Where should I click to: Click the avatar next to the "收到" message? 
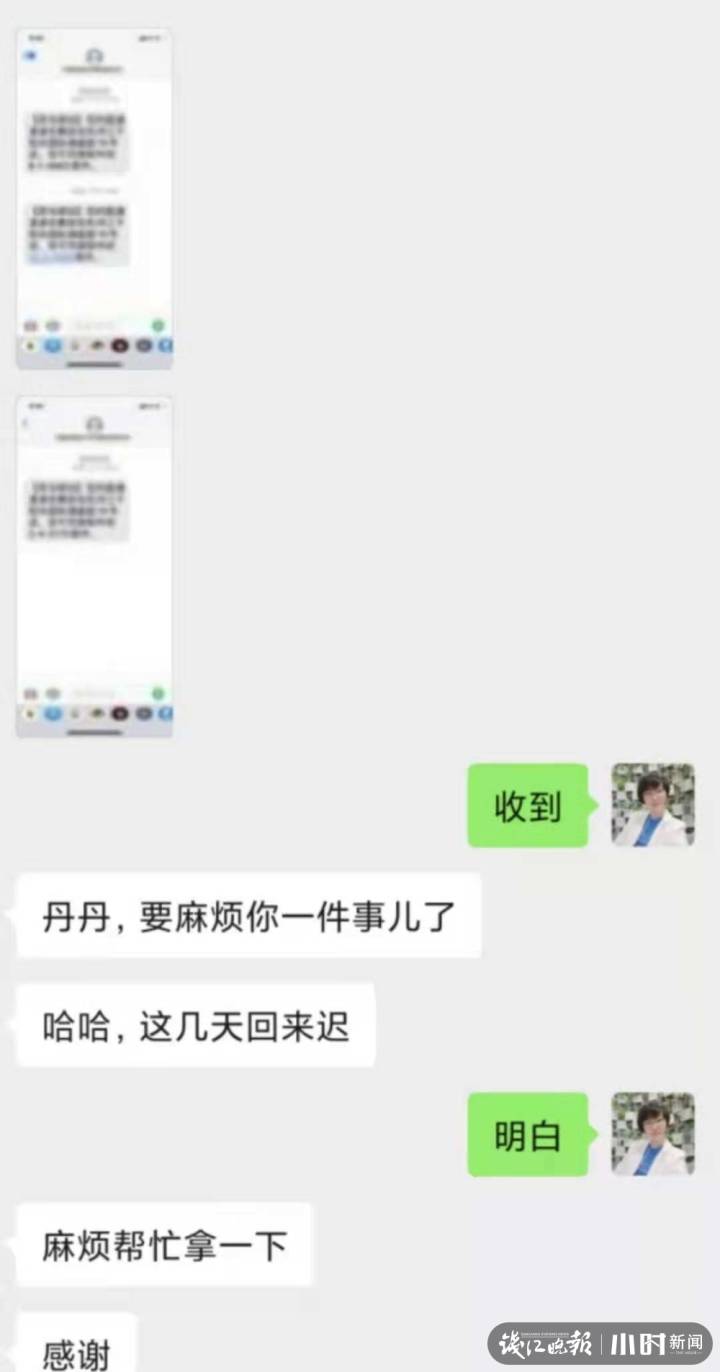(x=652, y=806)
